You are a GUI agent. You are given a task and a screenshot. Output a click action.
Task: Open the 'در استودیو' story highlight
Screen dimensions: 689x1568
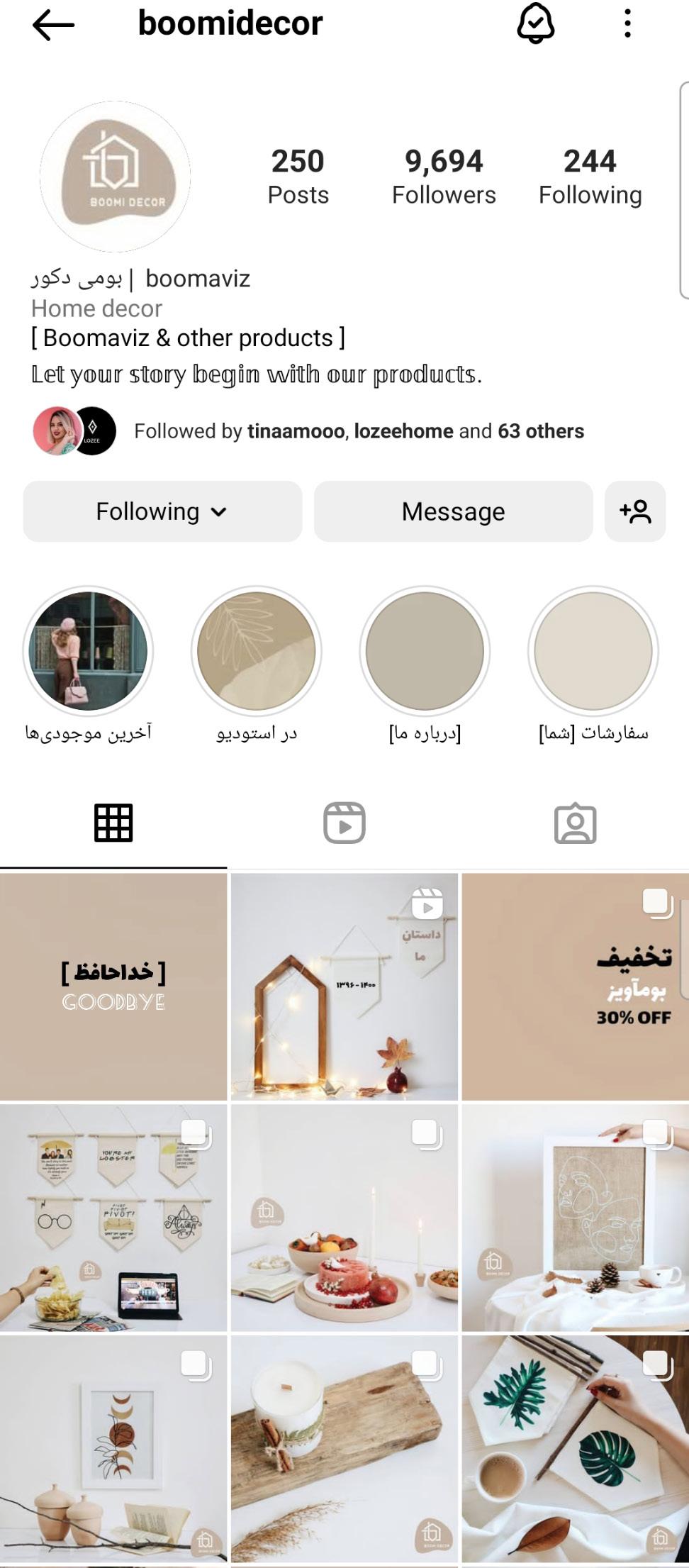tap(256, 651)
